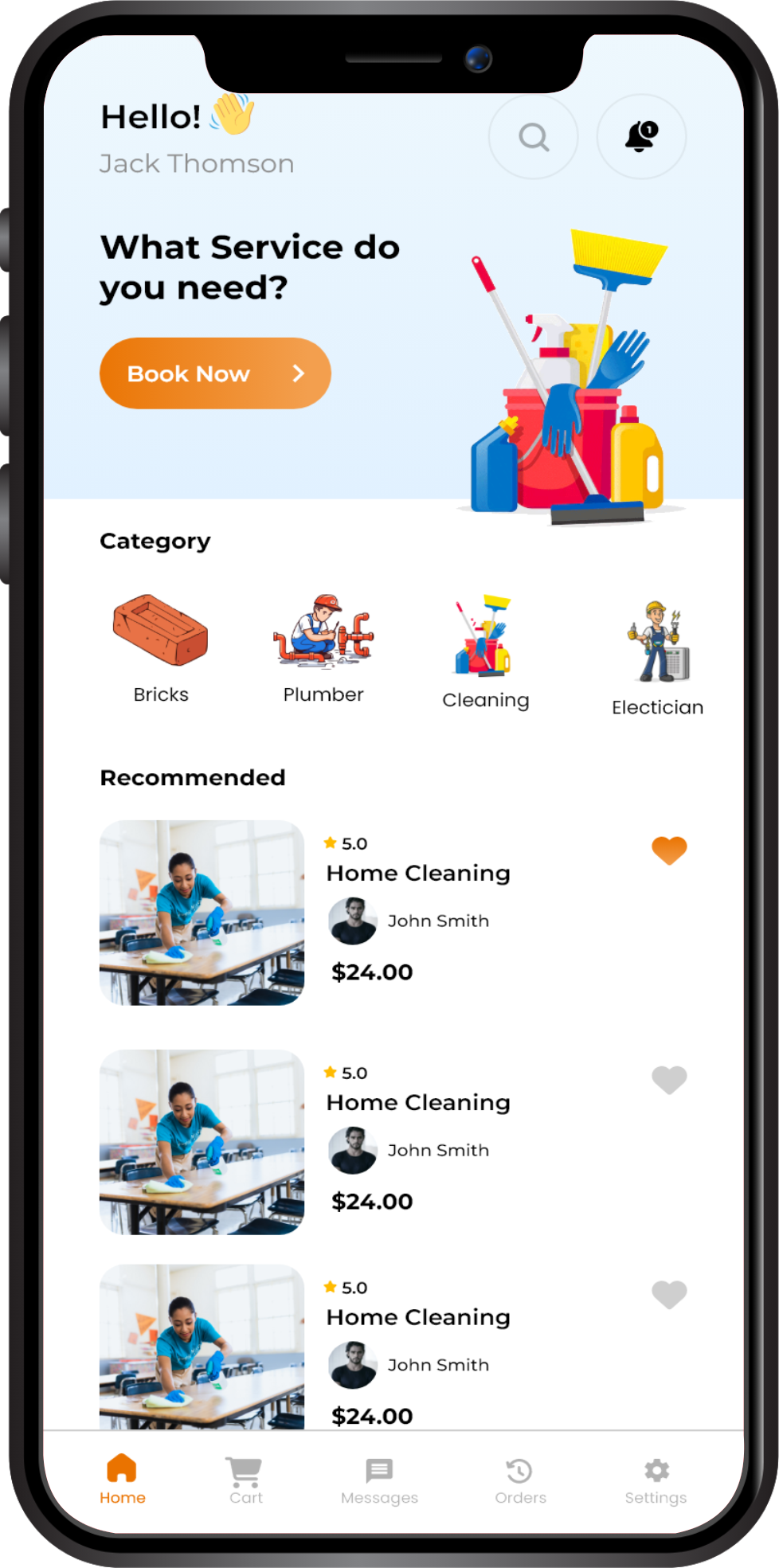This screenshot has height=1568, width=779.
Task: Unfavorite the orange heart Home Cleaning
Action: [x=669, y=850]
